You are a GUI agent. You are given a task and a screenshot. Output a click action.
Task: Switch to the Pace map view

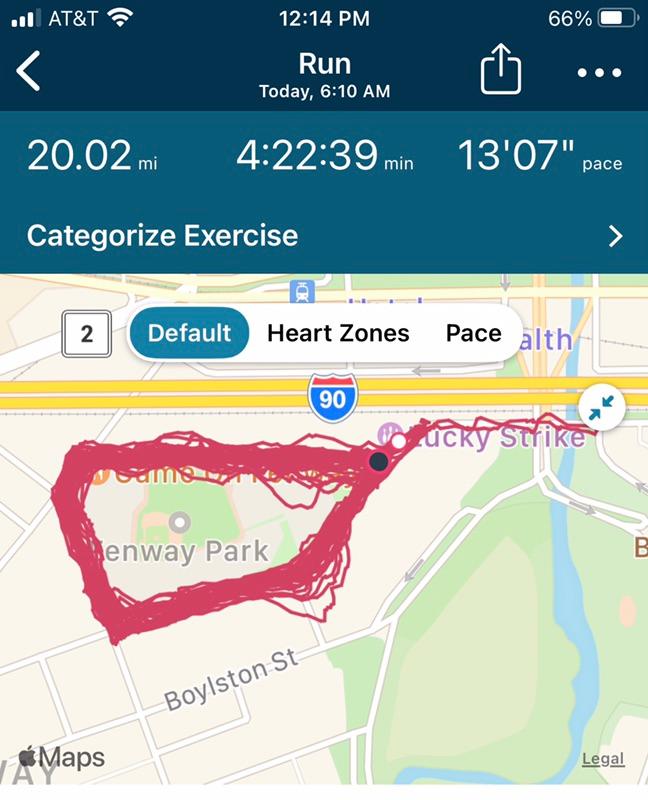[473, 333]
